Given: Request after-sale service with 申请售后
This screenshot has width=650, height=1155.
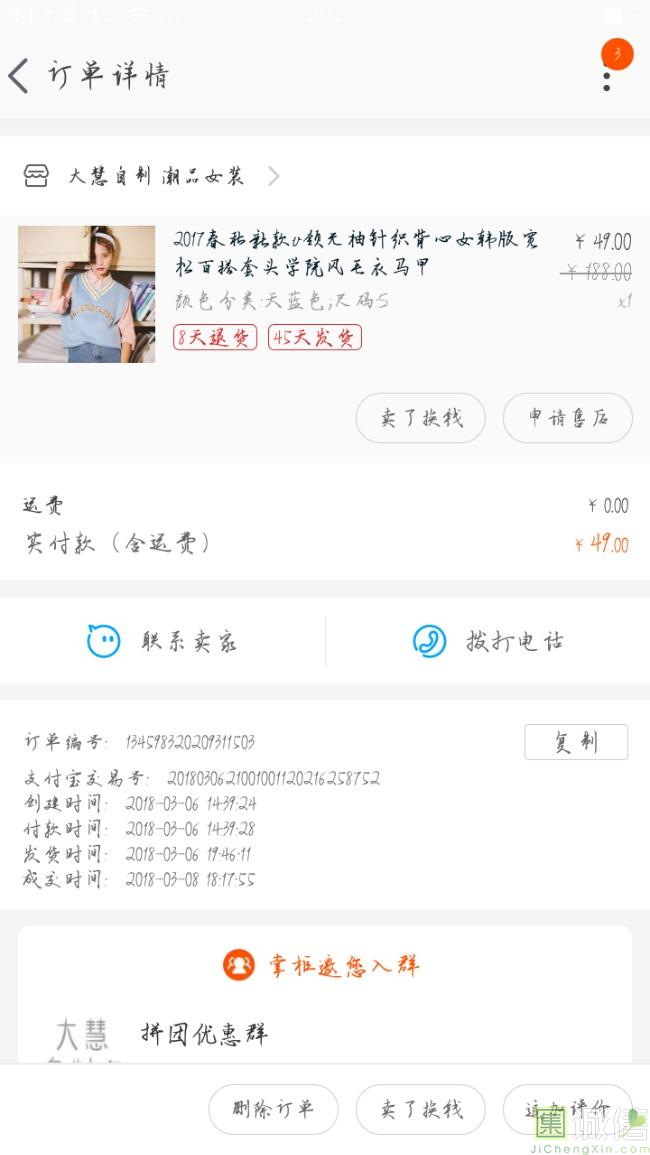Looking at the screenshot, I should point(567,418).
